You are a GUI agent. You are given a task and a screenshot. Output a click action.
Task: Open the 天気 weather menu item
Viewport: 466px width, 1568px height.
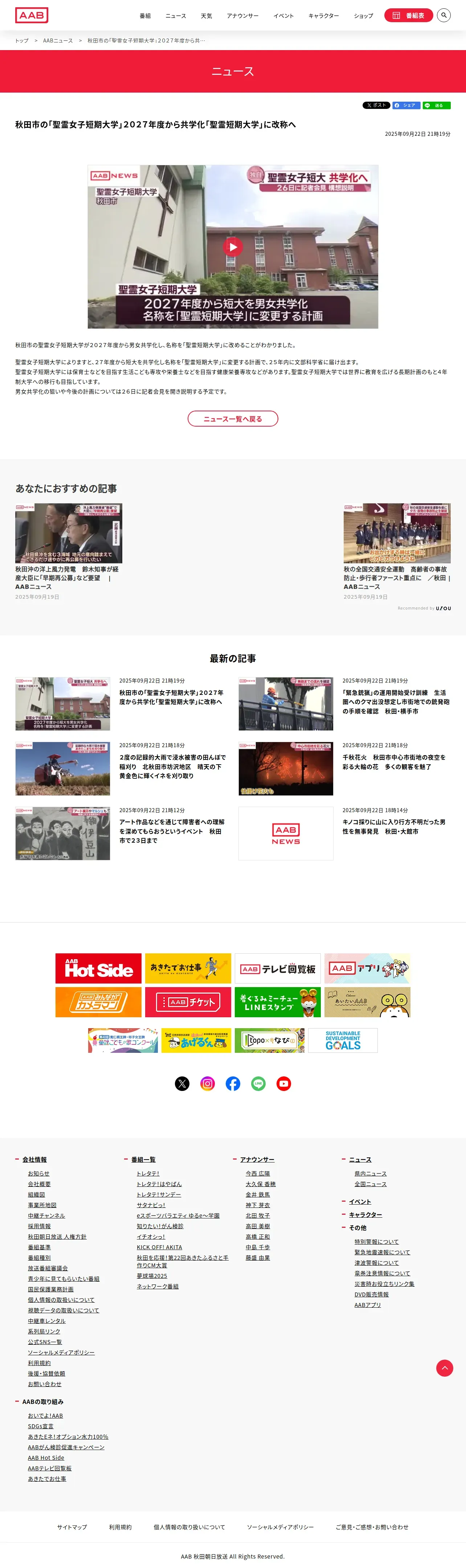[206, 16]
